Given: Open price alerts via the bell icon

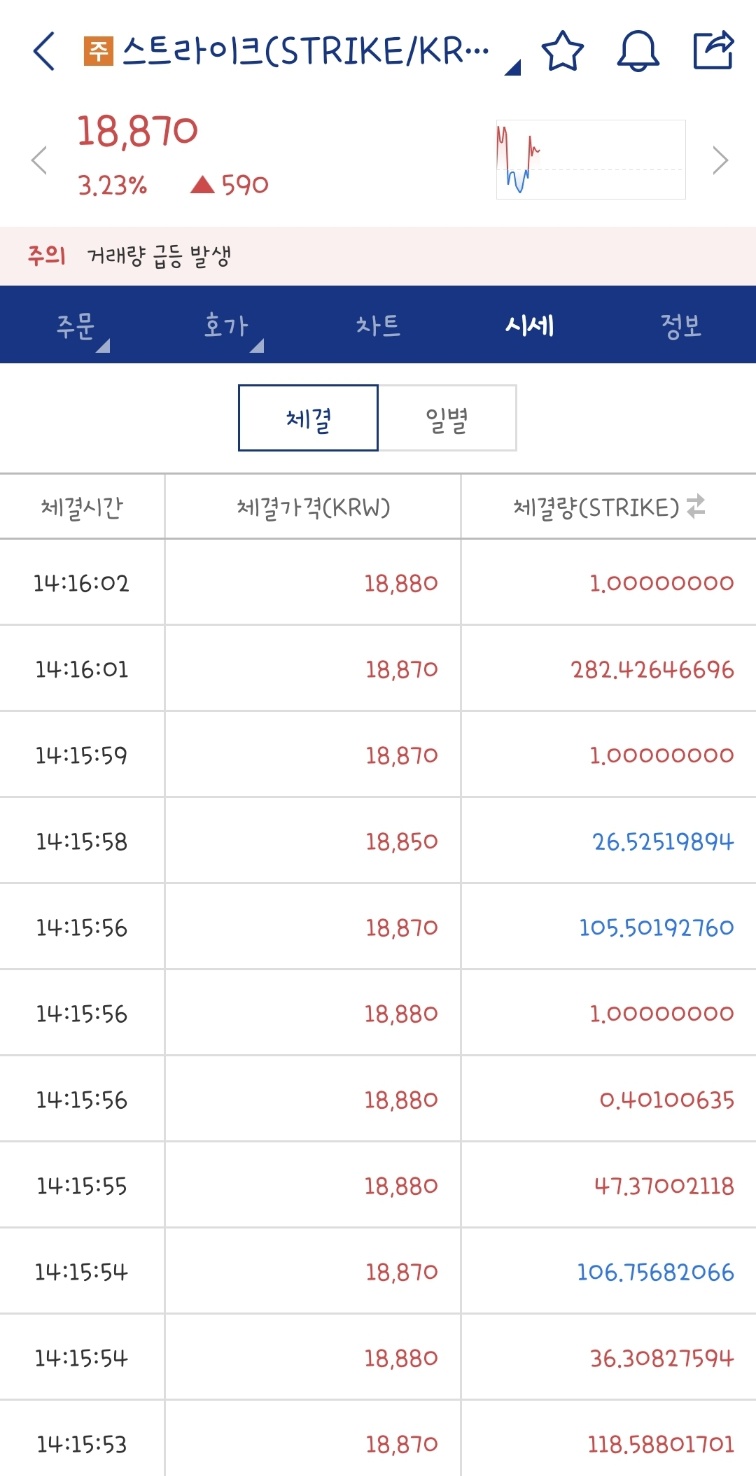Looking at the screenshot, I should pos(640,51).
